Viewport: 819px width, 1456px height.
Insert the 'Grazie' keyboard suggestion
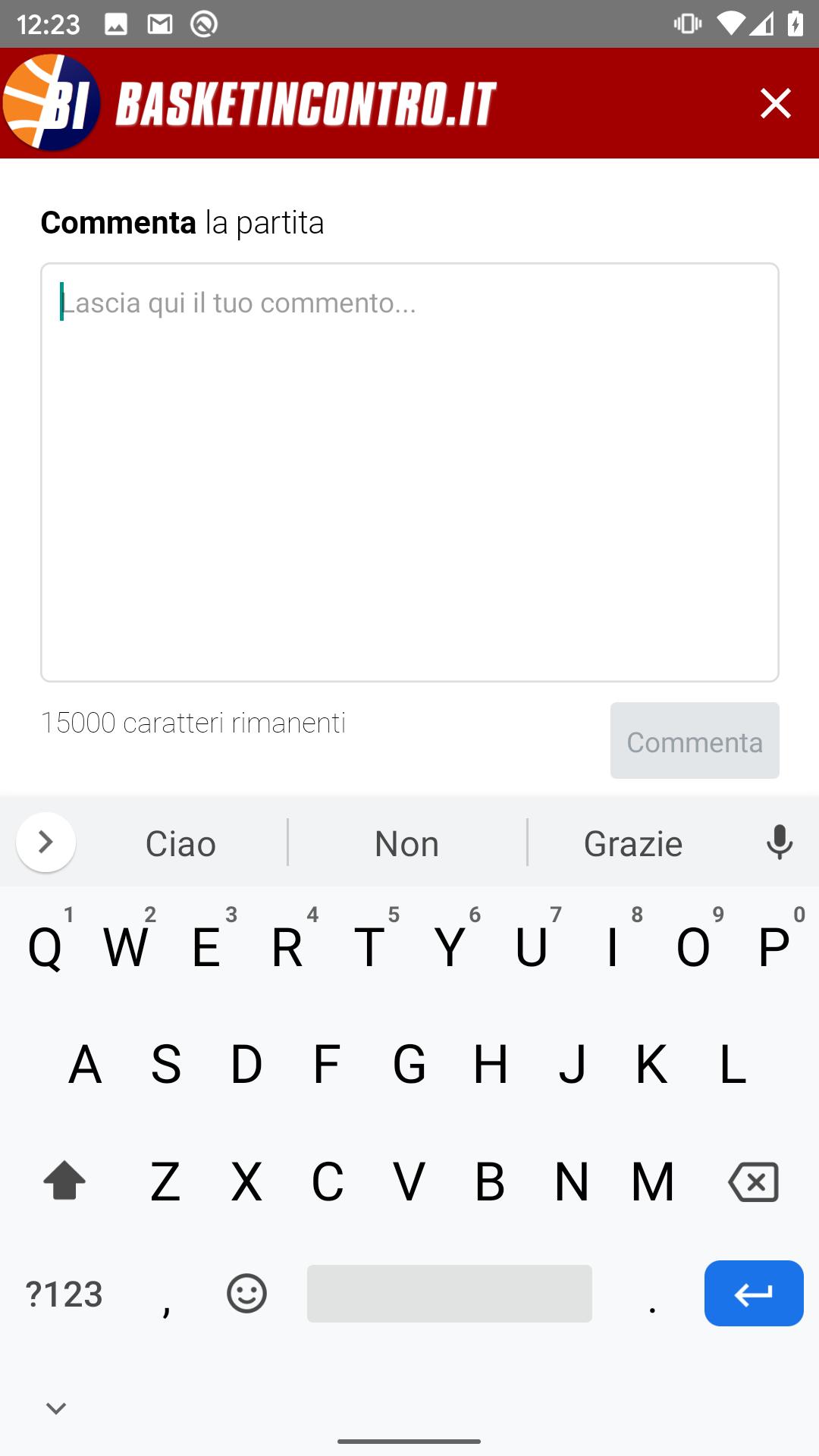pos(633,843)
